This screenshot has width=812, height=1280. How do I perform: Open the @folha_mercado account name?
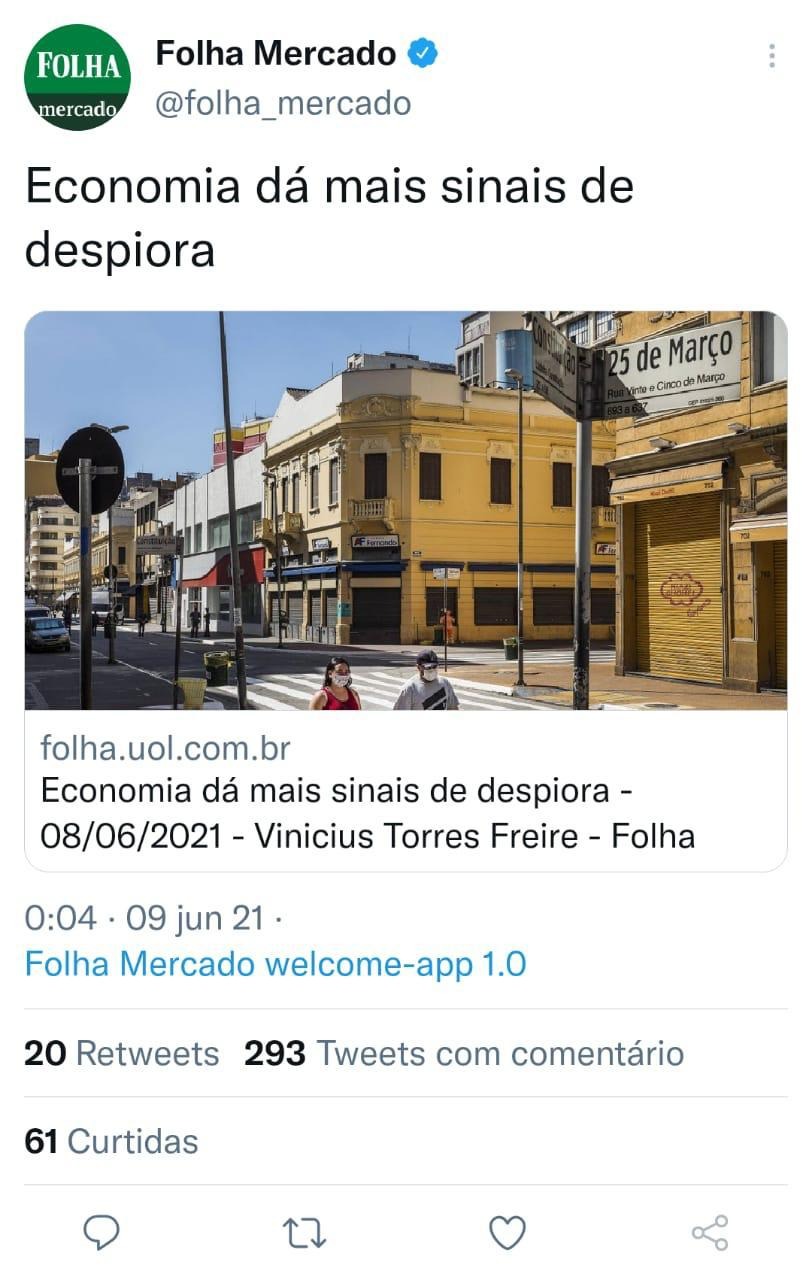[x=283, y=103]
